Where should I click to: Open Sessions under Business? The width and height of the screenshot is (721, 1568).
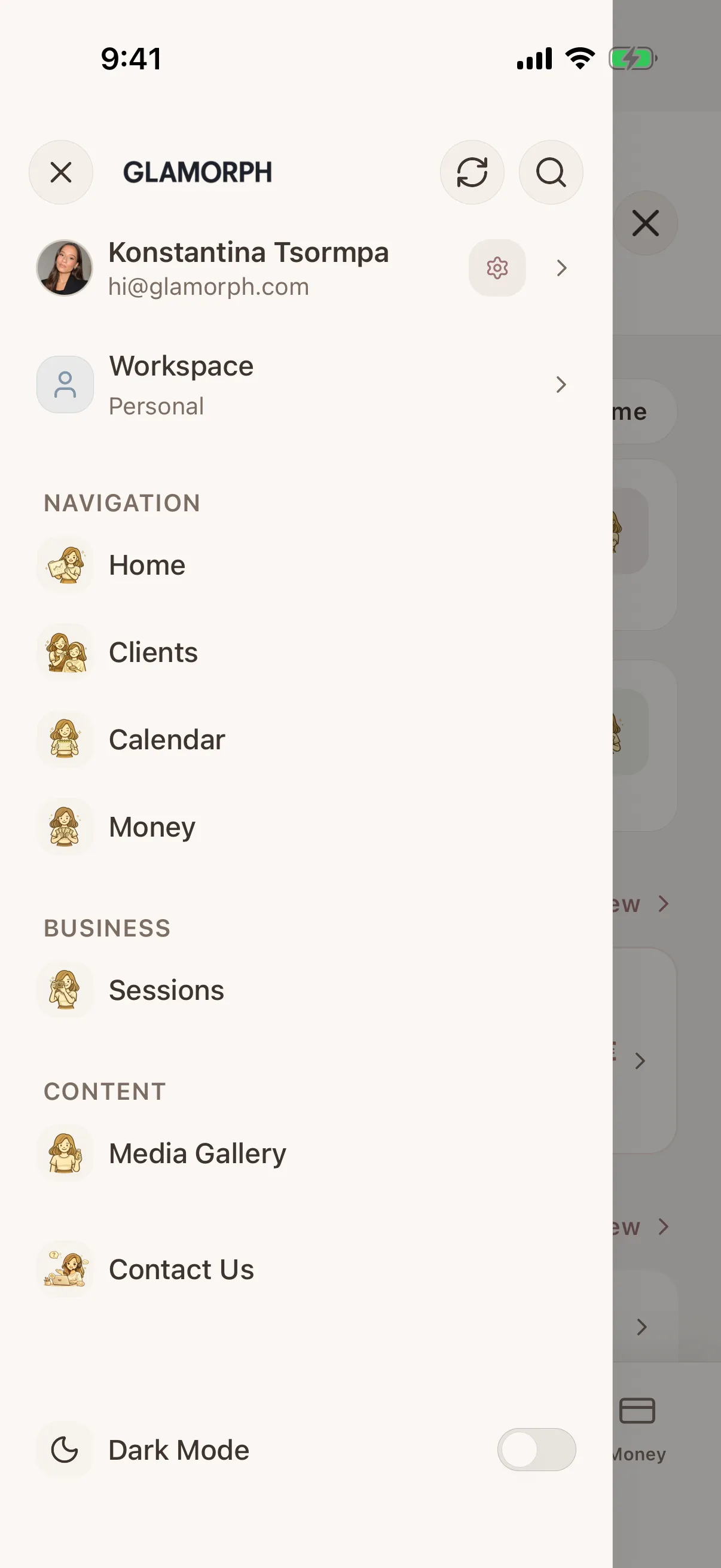304,990
